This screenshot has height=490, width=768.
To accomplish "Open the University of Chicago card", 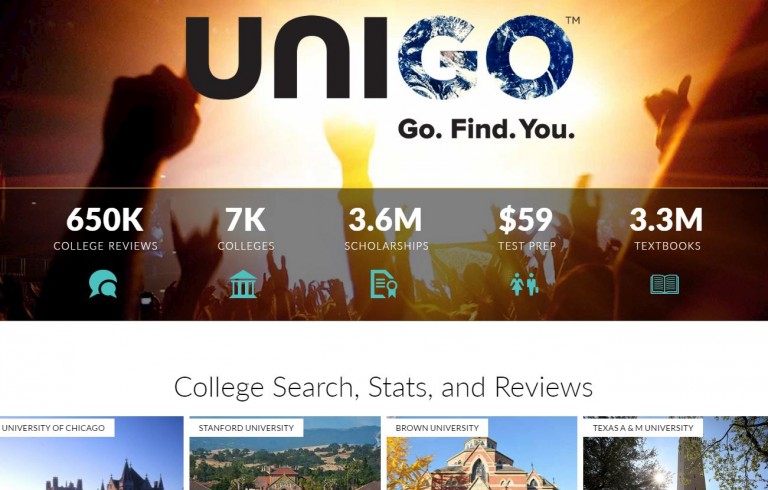I will click(x=92, y=455).
